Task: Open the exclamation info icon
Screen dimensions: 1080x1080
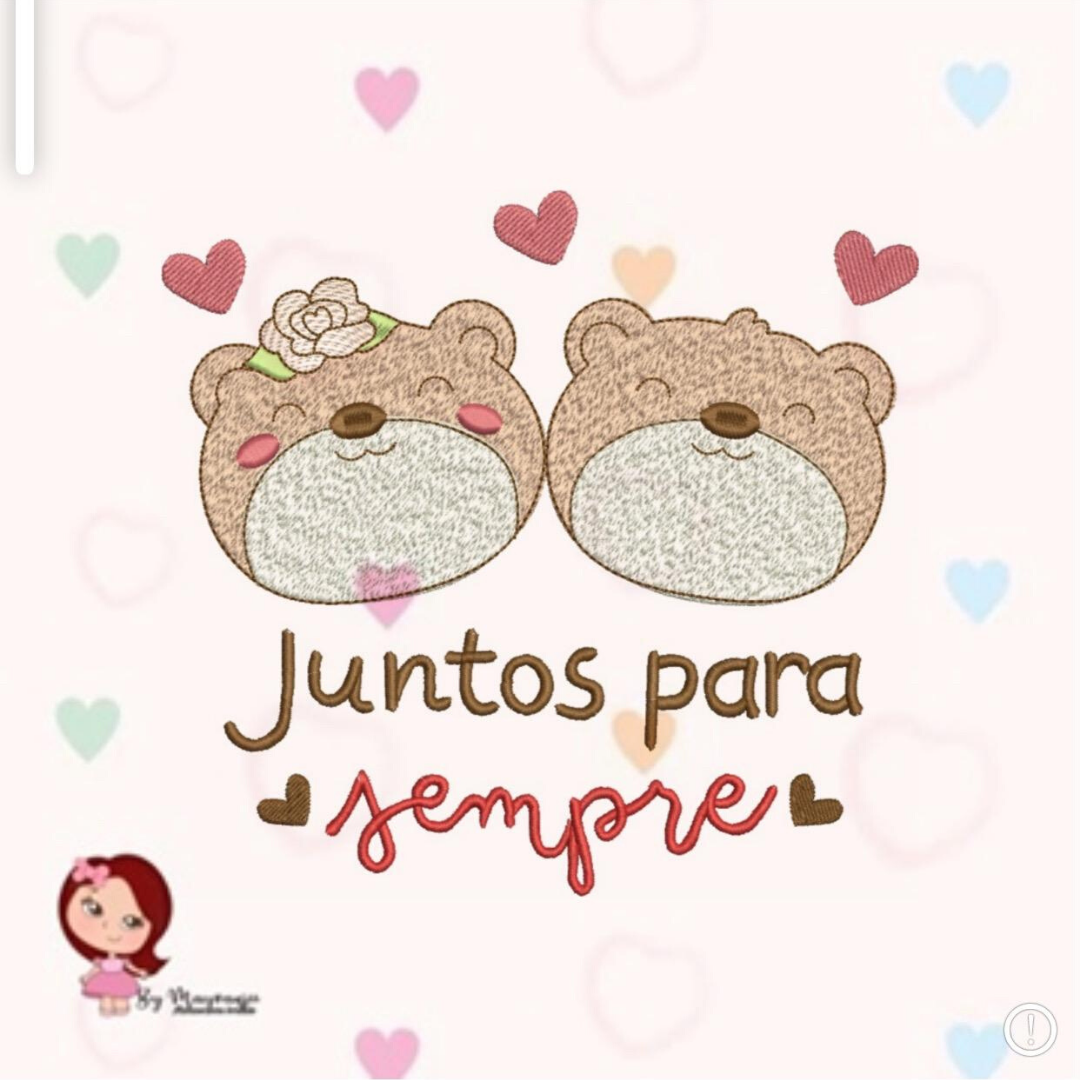Action: click(x=1030, y=1029)
